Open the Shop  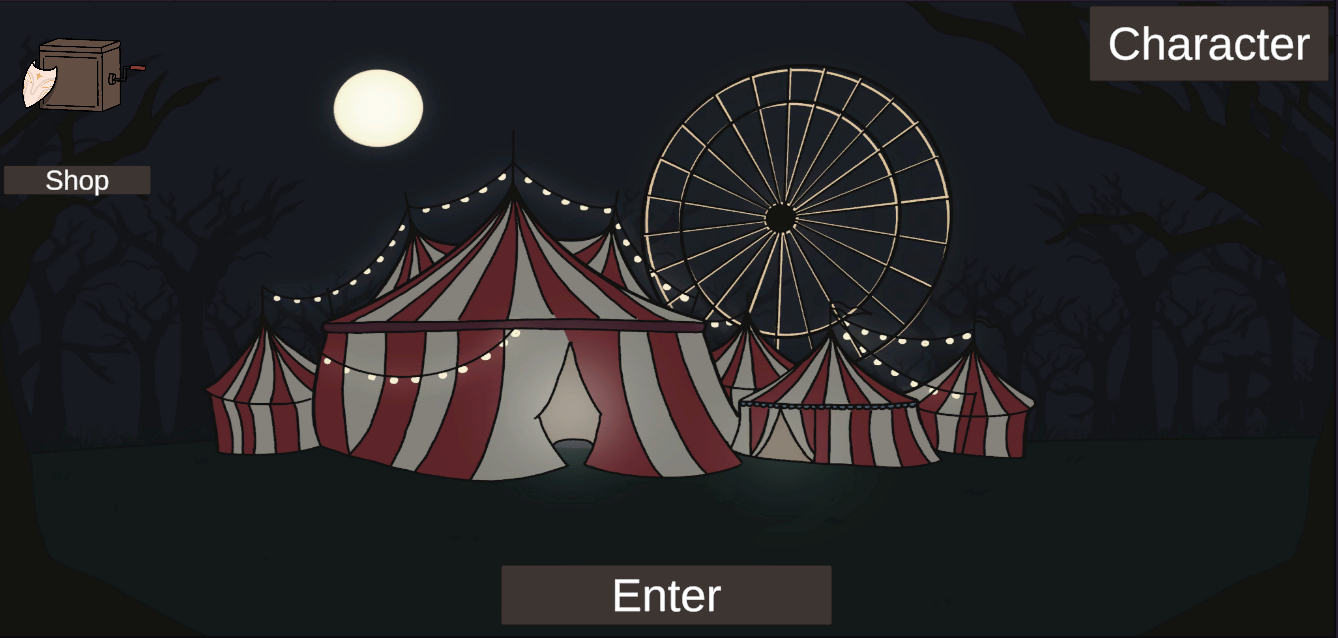77,180
